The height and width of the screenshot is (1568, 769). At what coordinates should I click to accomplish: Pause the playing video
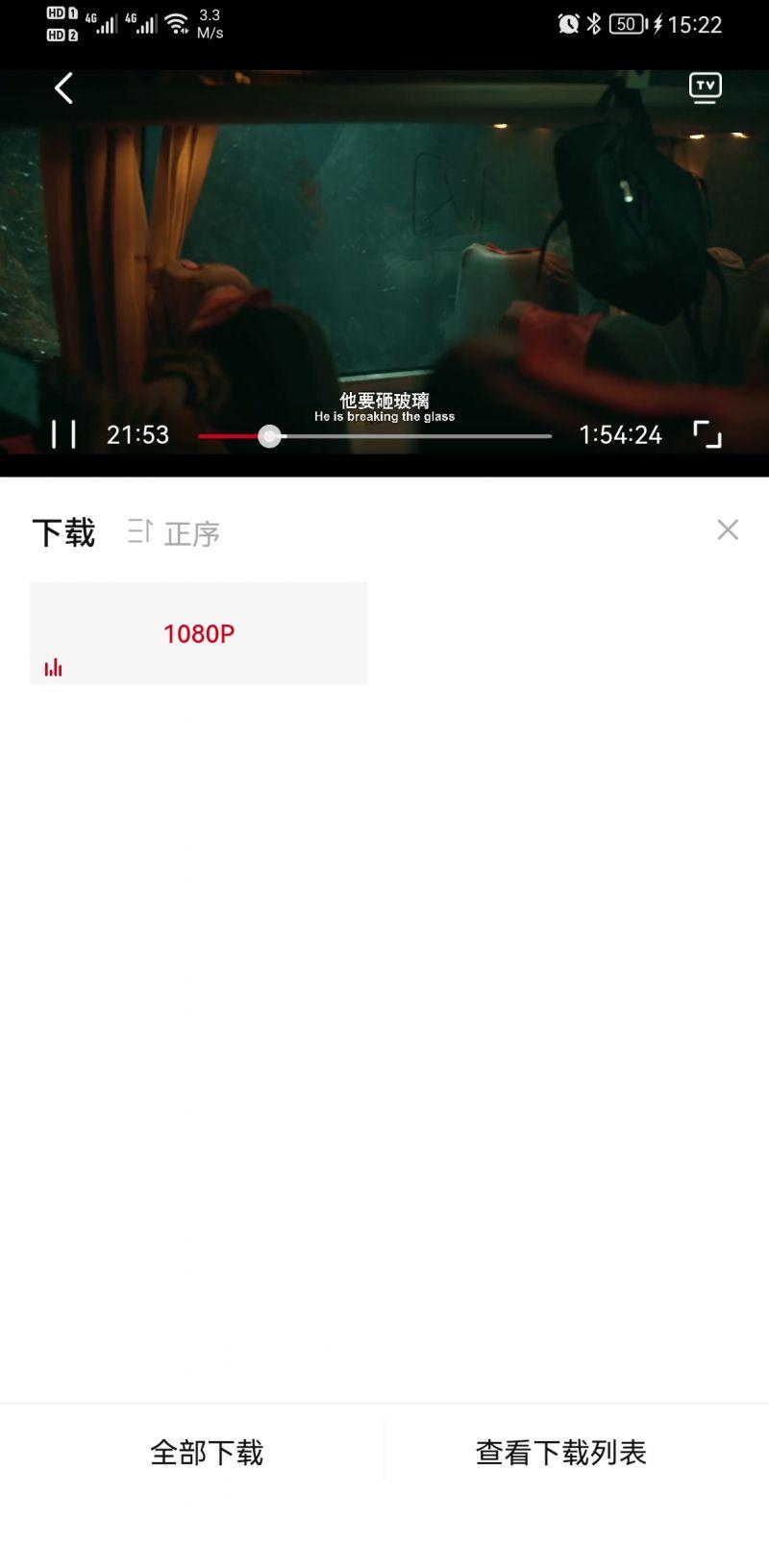coord(63,434)
